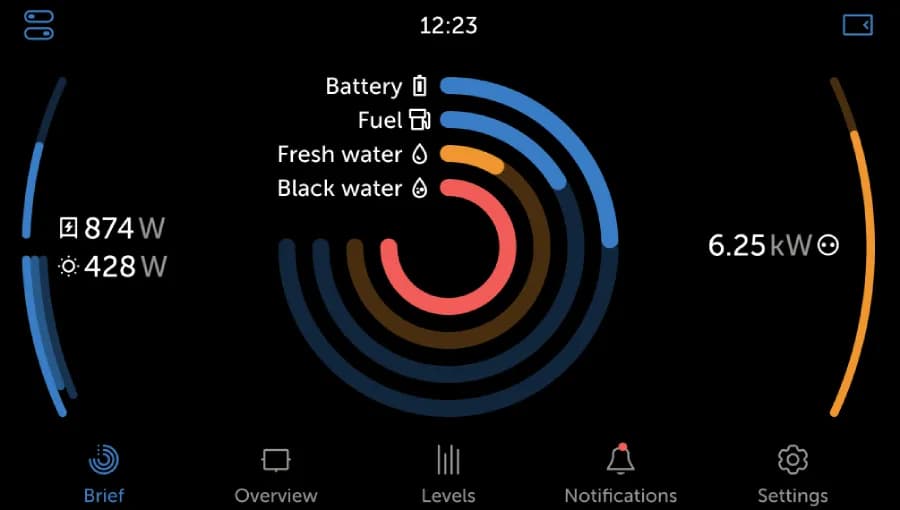Open the switches pane icon
Screen dimensions: 900x510
[38, 25]
